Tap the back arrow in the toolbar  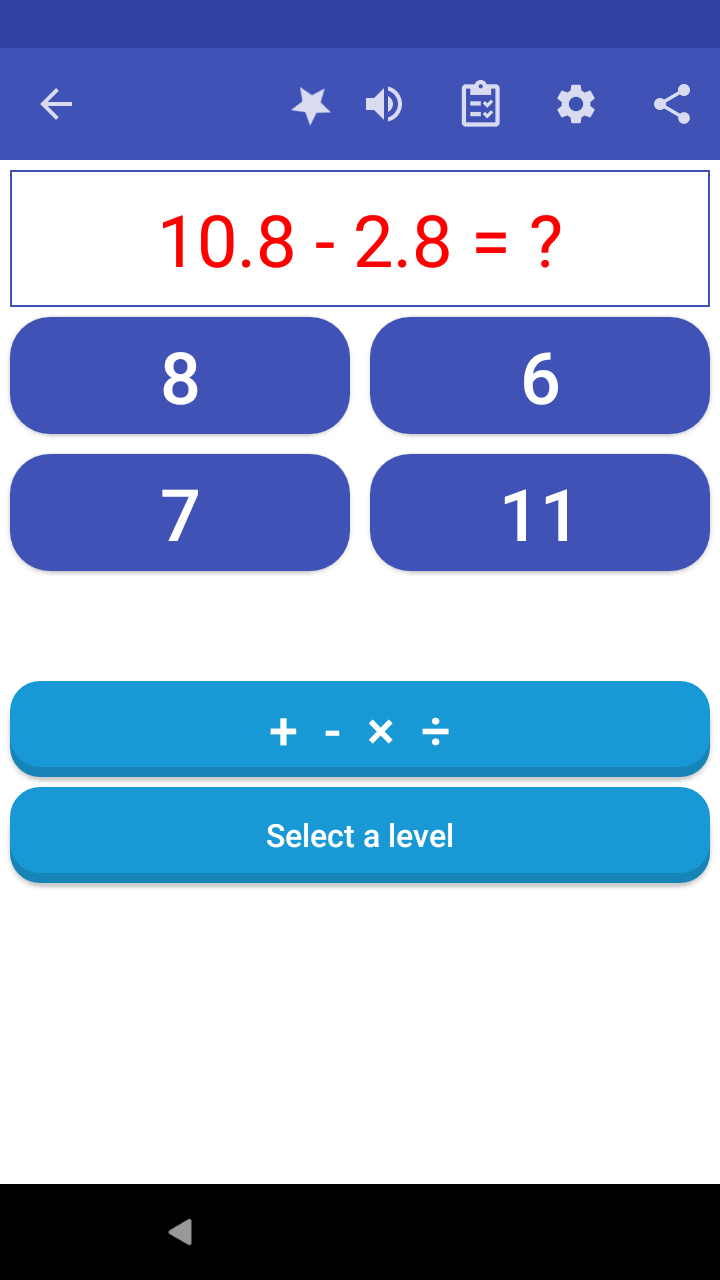click(x=56, y=103)
